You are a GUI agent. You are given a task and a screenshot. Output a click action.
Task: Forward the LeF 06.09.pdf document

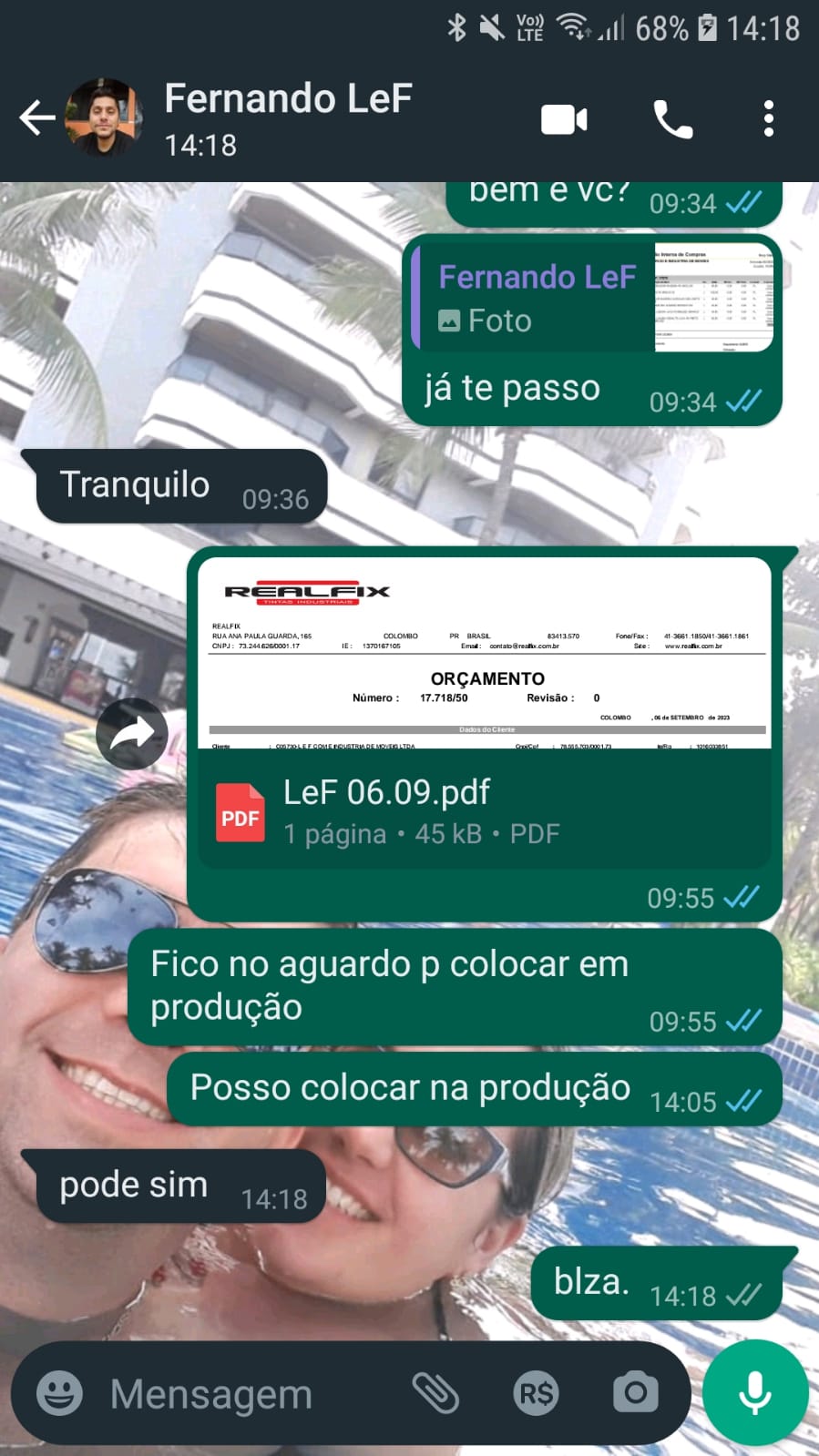click(133, 733)
